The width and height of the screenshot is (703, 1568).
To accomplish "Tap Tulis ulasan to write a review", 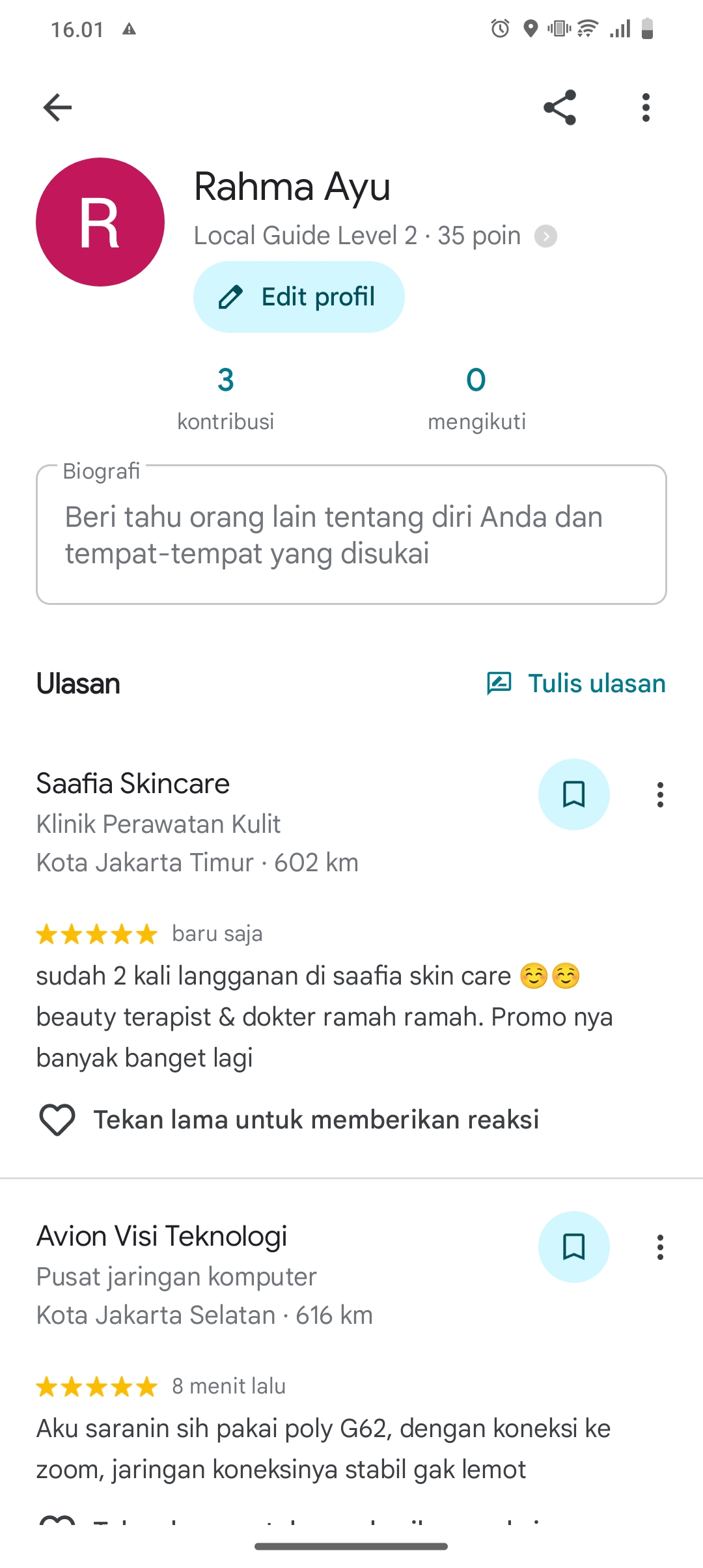I will [x=576, y=684].
